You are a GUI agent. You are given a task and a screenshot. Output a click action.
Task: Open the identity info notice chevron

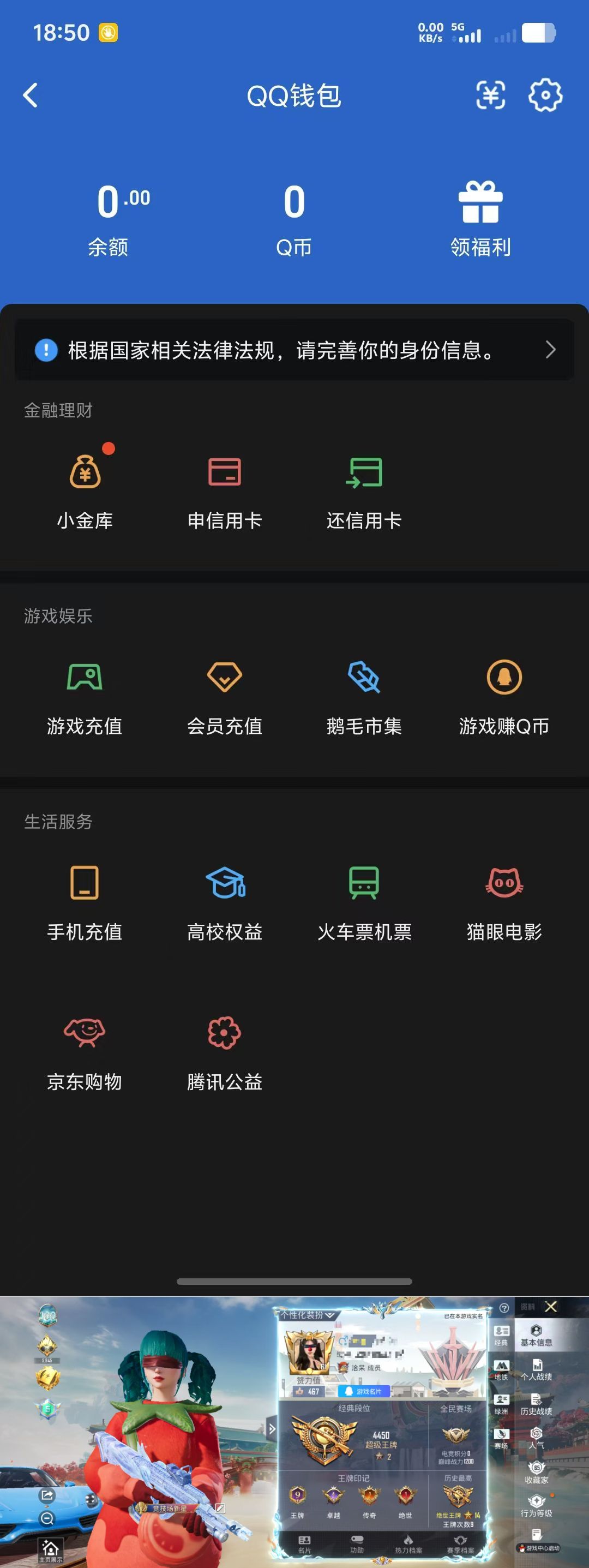pyautogui.click(x=551, y=350)
